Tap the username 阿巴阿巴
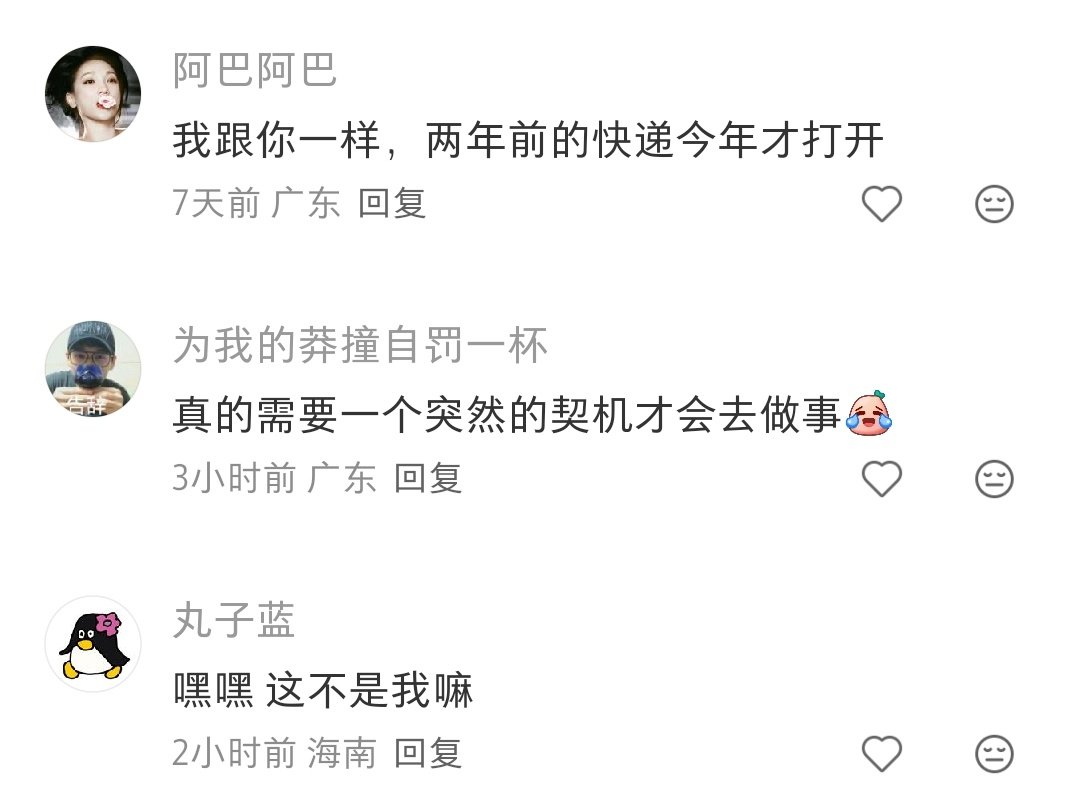Screen dimensions: 1080x801 click(255, 71)
